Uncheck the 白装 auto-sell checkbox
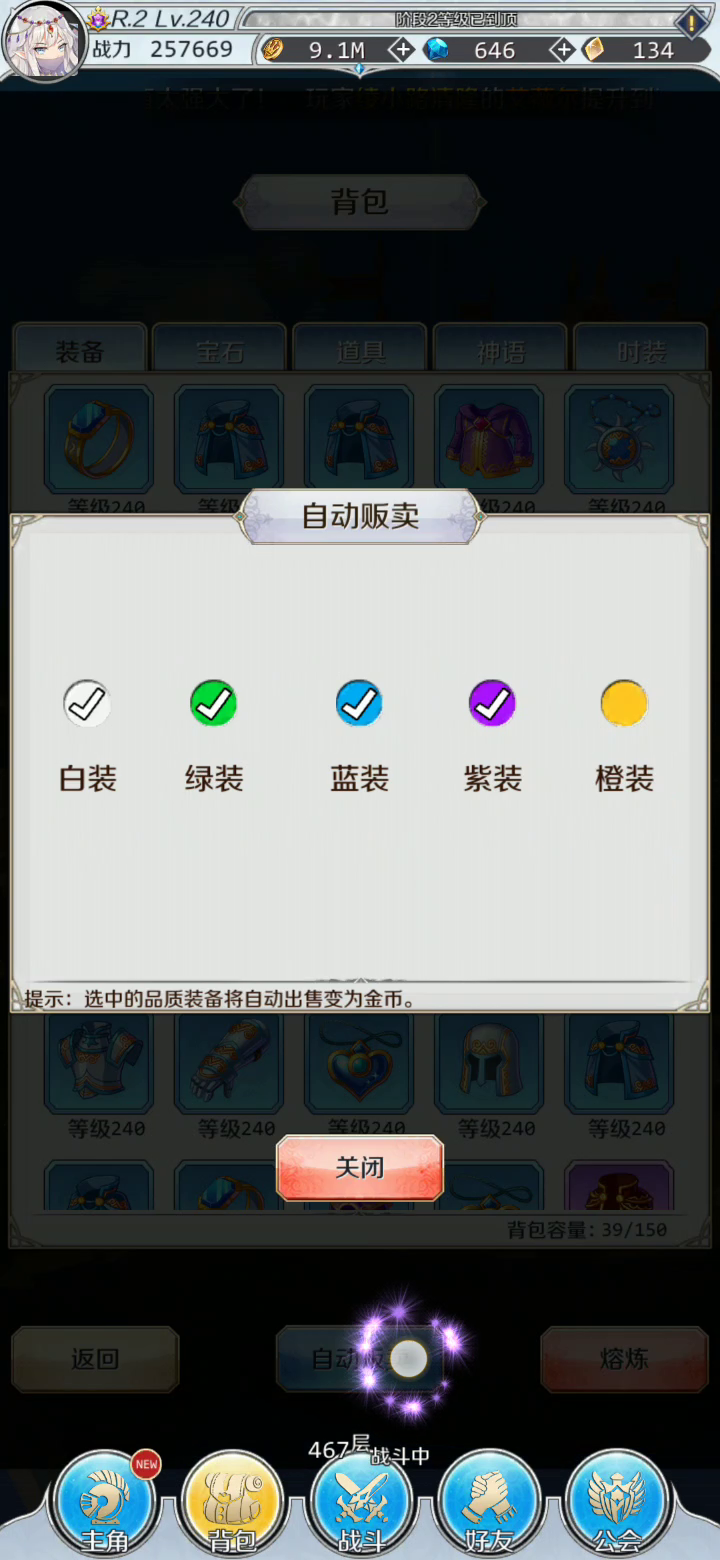 click(87, 704)
